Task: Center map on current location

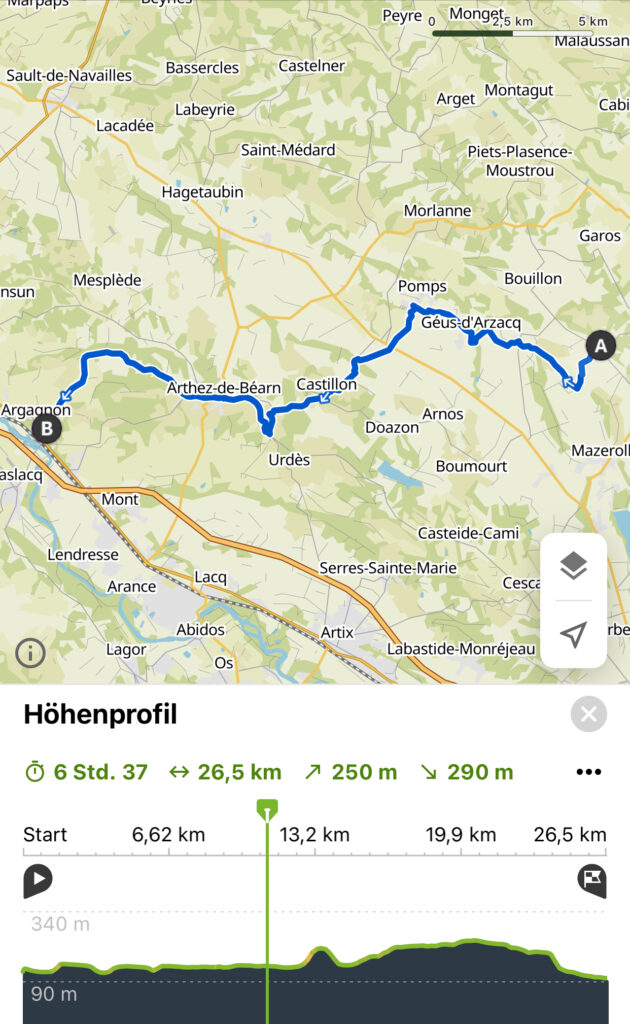Action: coord(574,634)
